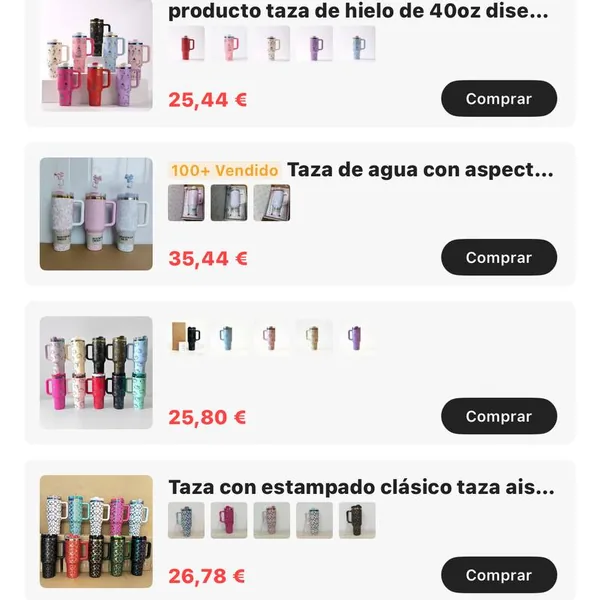The height and width of the screenshot is (600, 600).
Task: View the product photo priced 25,80 €
Action: click(96, 373)
